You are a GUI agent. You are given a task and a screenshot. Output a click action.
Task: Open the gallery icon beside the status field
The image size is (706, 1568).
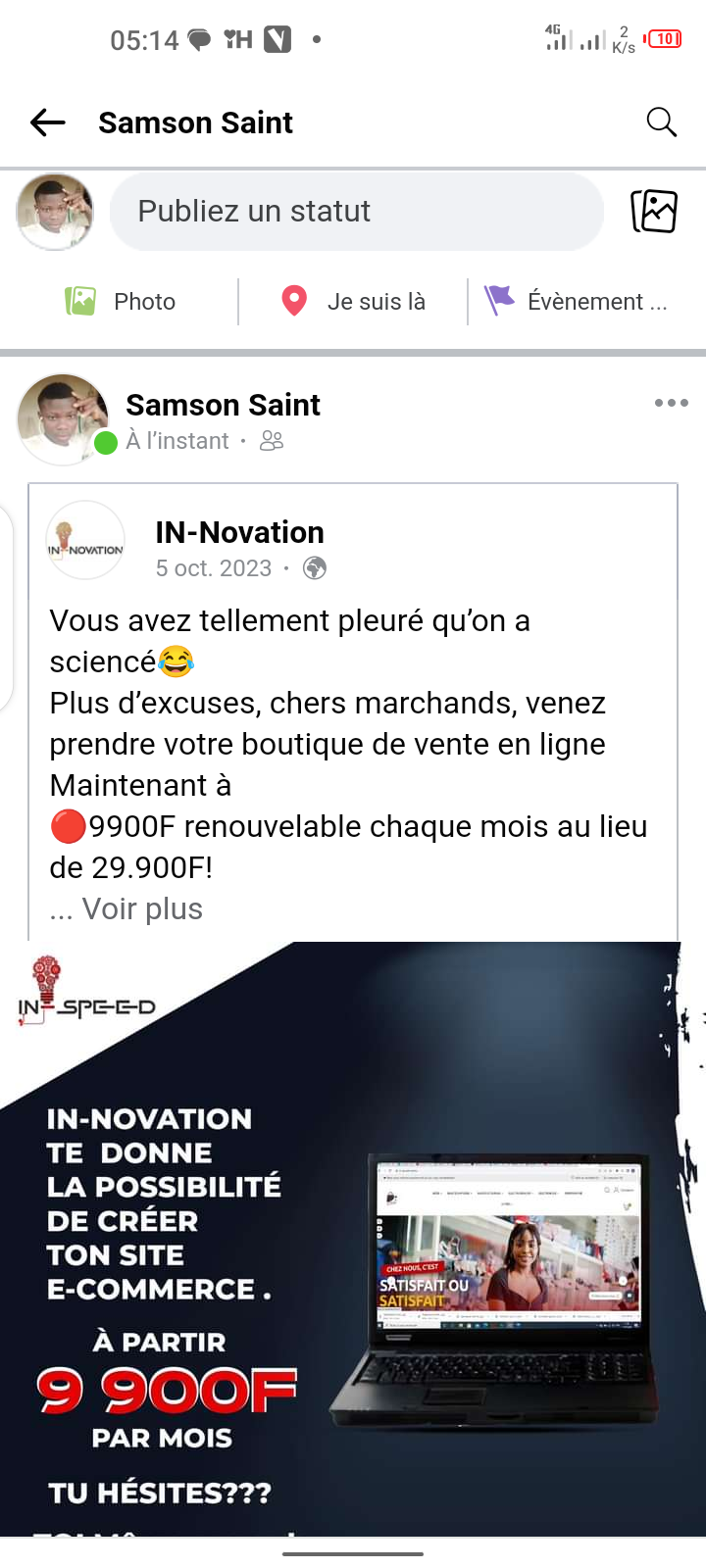coord(654,211)
